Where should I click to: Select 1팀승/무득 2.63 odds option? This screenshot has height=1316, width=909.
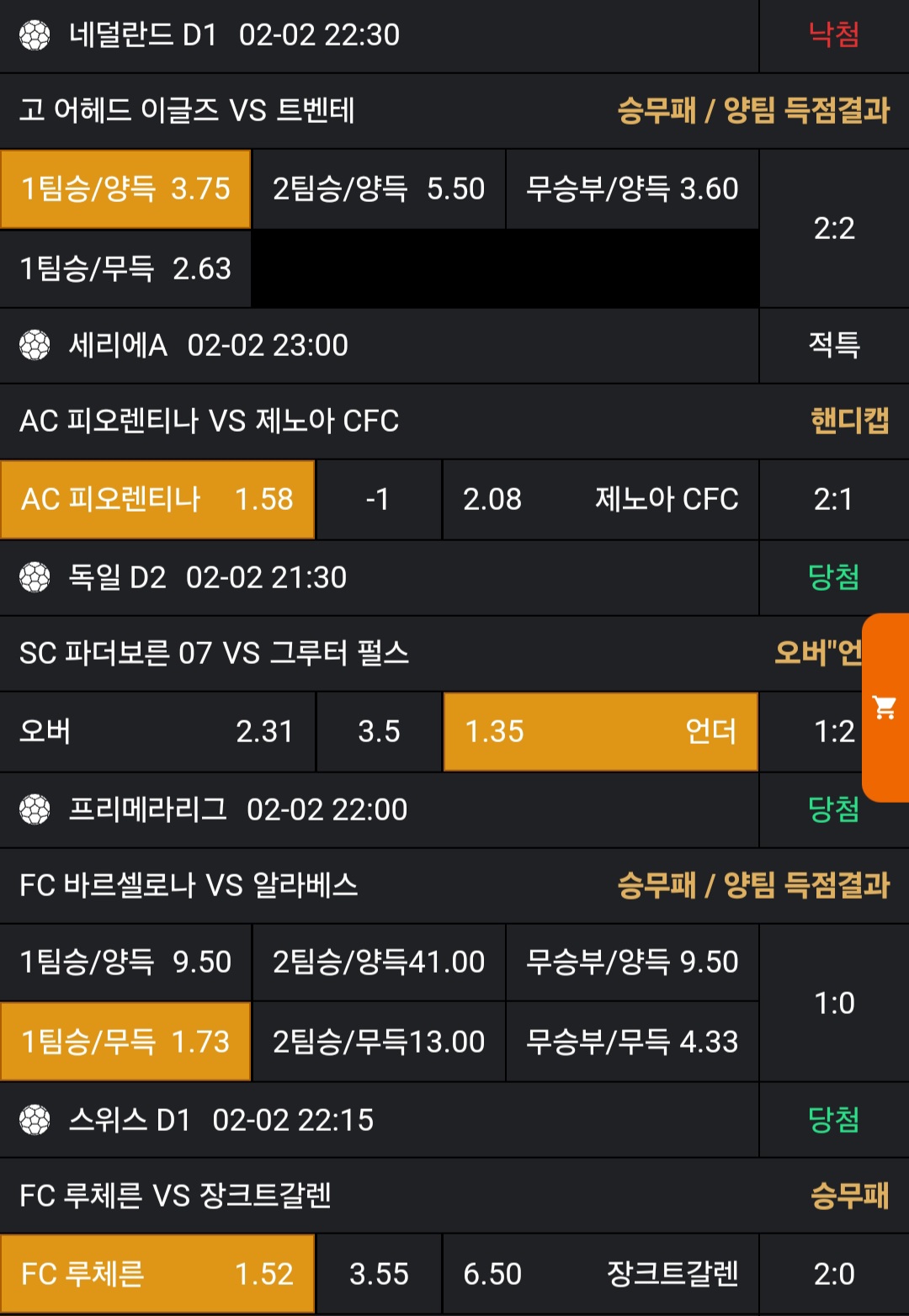[125, 268]
